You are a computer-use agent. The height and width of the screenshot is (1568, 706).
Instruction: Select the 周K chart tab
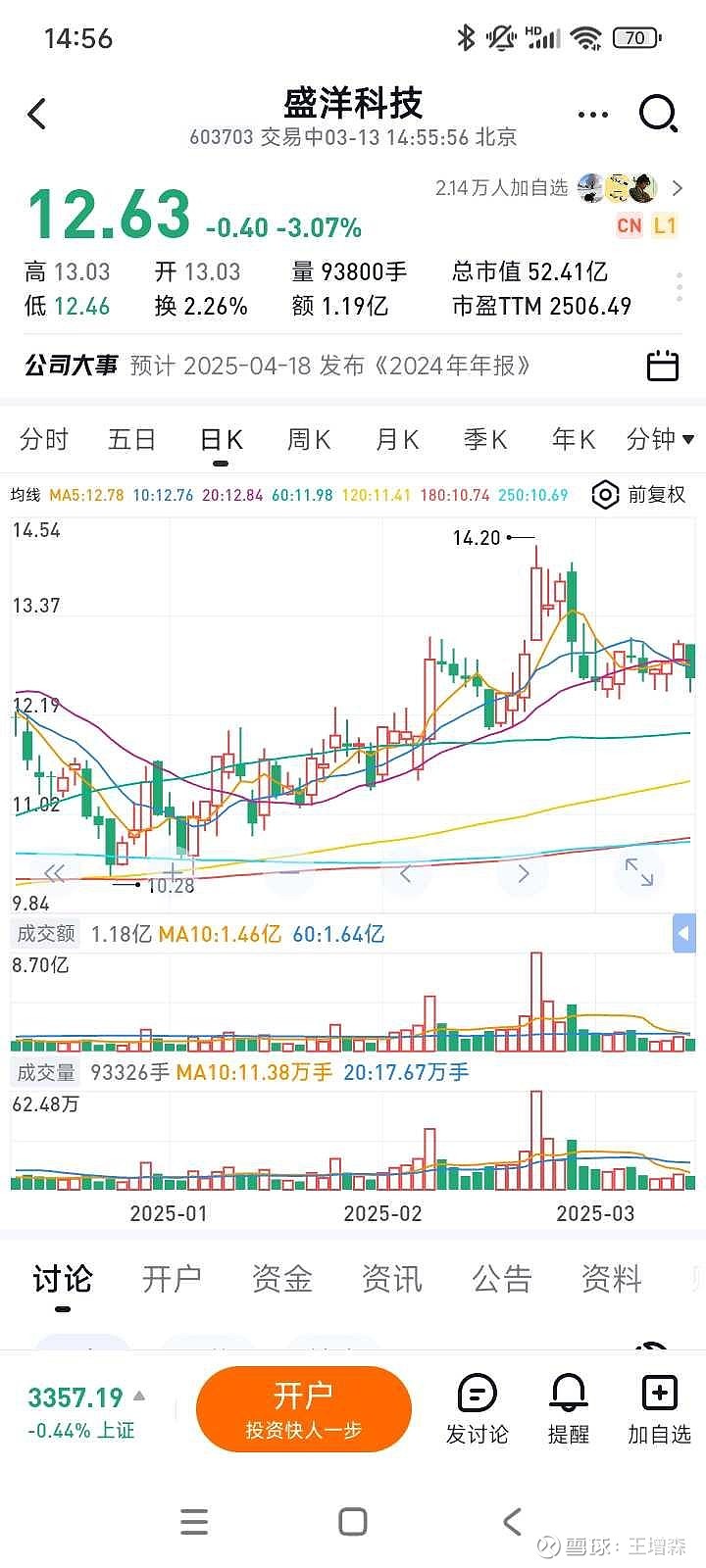tap(308, 439)
